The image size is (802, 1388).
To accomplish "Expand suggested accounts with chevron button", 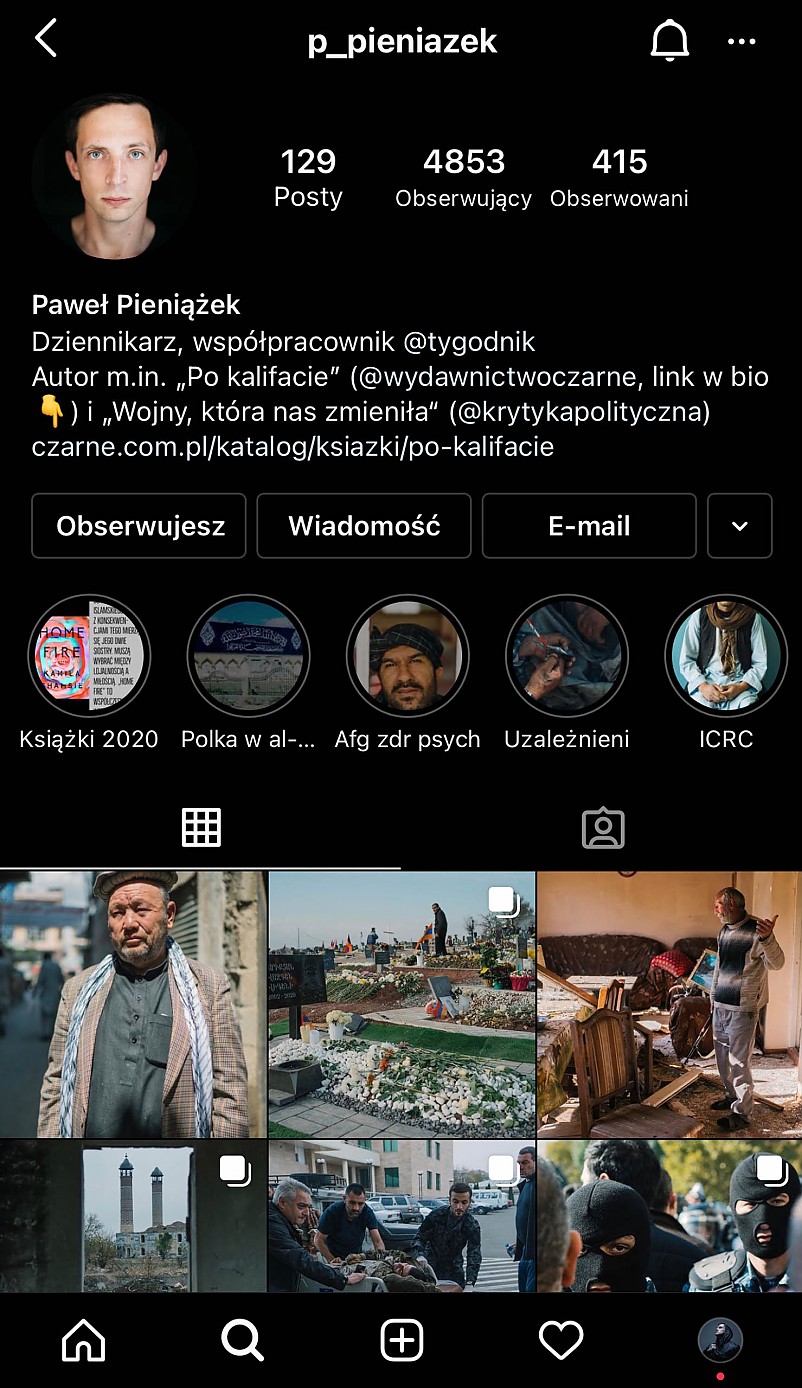I will (x=740, y=526).
